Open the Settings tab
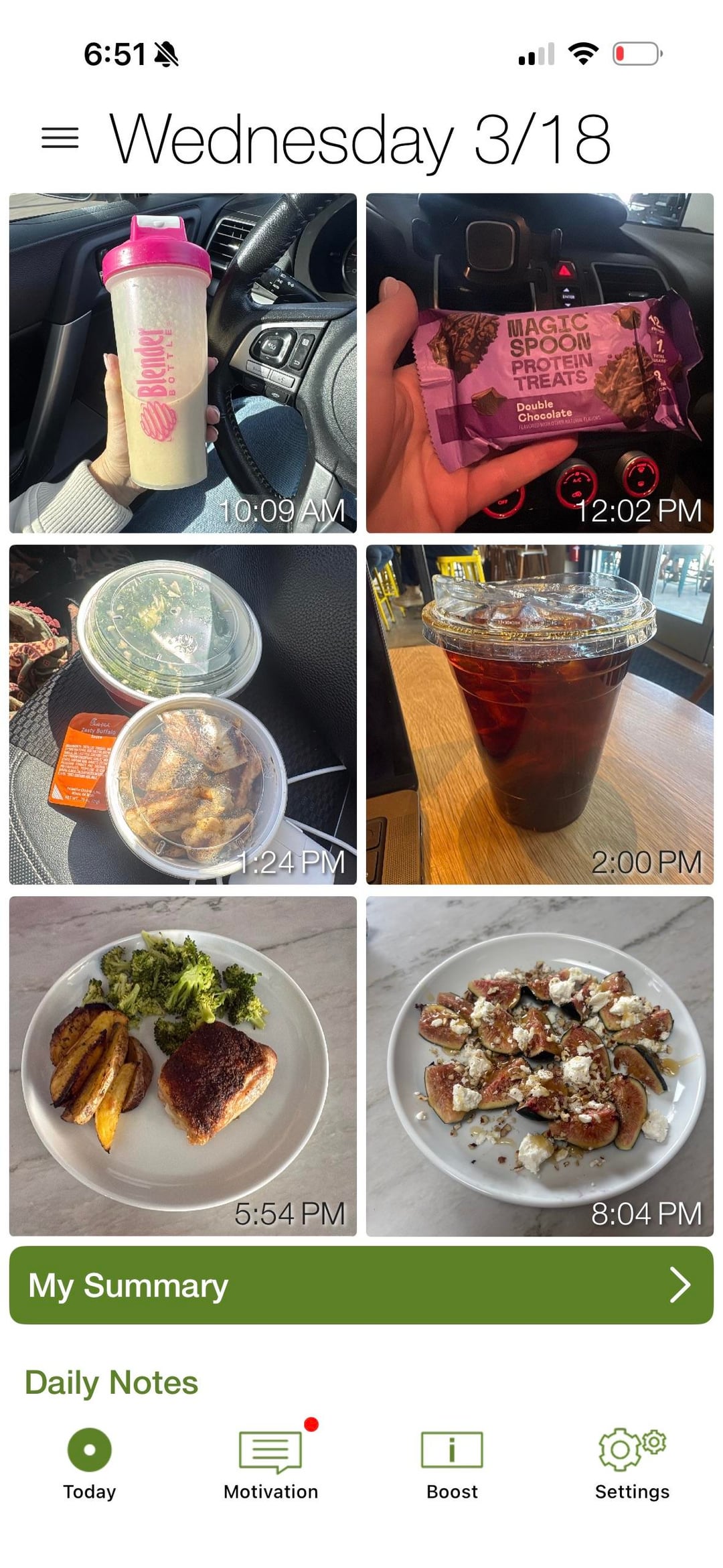The height and width of the screenshot is (1568, 723). (x=632, y=1463)
